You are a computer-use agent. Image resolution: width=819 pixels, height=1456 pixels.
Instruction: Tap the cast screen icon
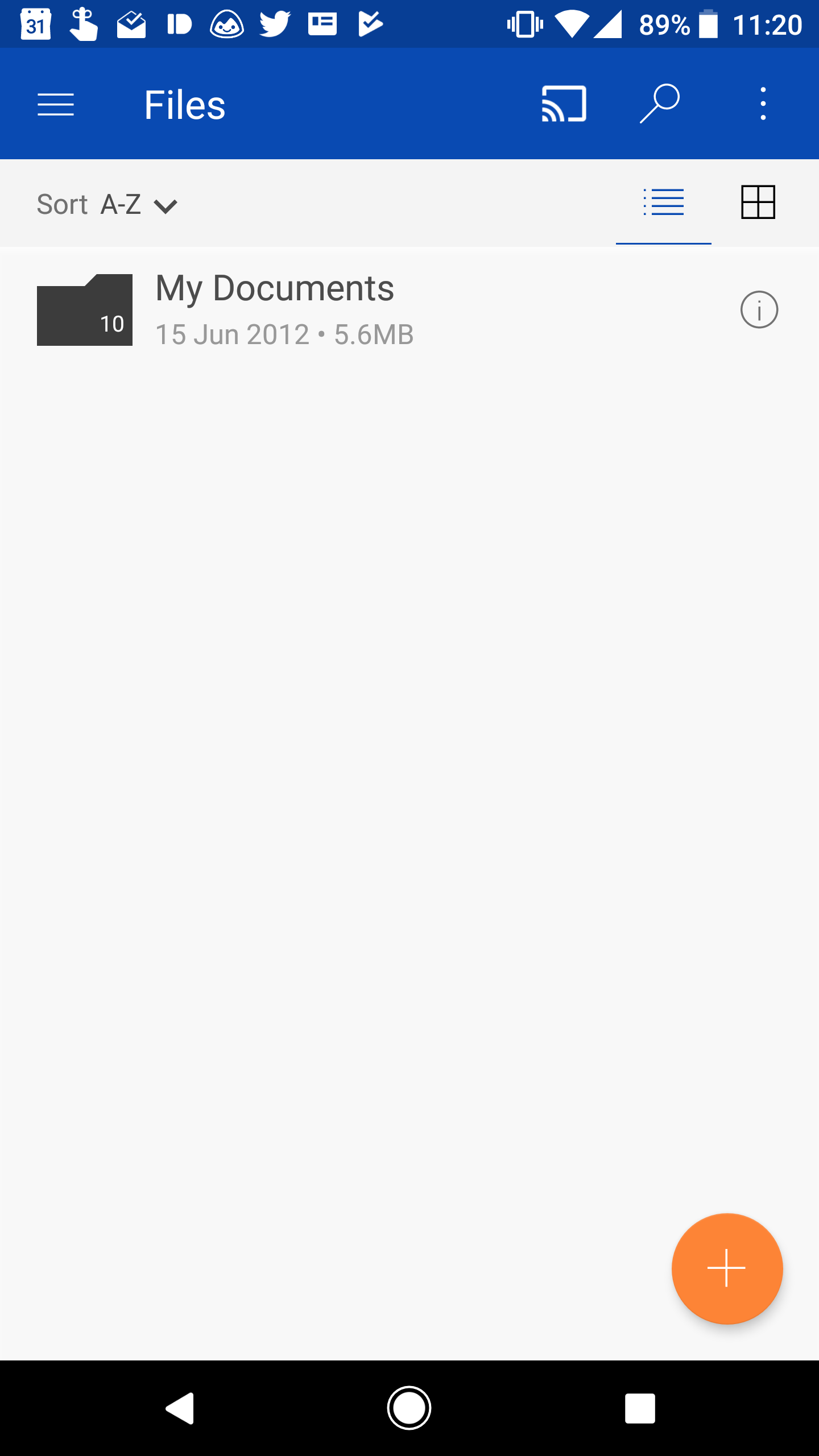tap(564, 104)
